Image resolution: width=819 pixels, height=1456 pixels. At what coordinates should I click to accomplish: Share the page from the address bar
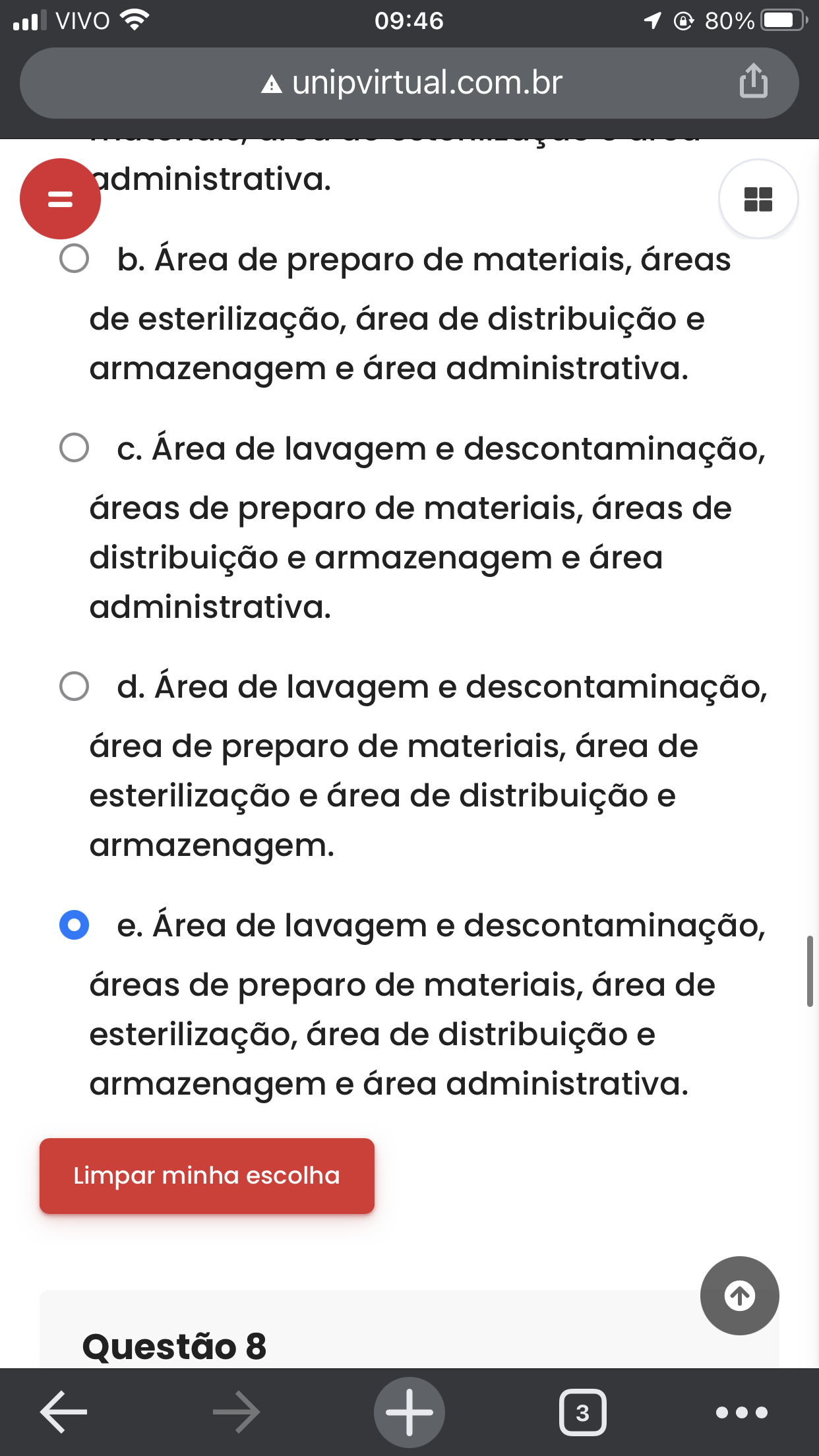pyautogui.click(x=753, y=81)
